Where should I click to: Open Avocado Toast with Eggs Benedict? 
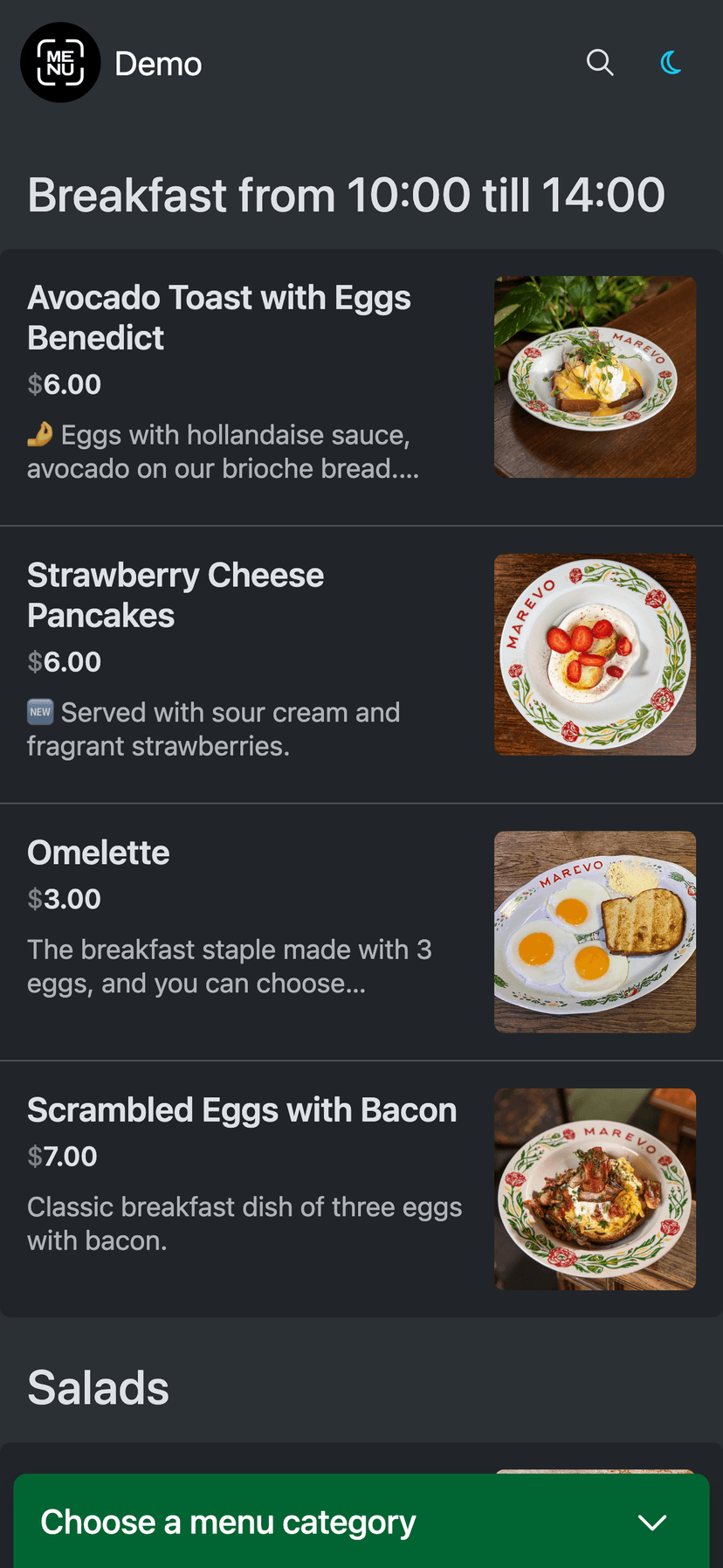coord(361,388)
